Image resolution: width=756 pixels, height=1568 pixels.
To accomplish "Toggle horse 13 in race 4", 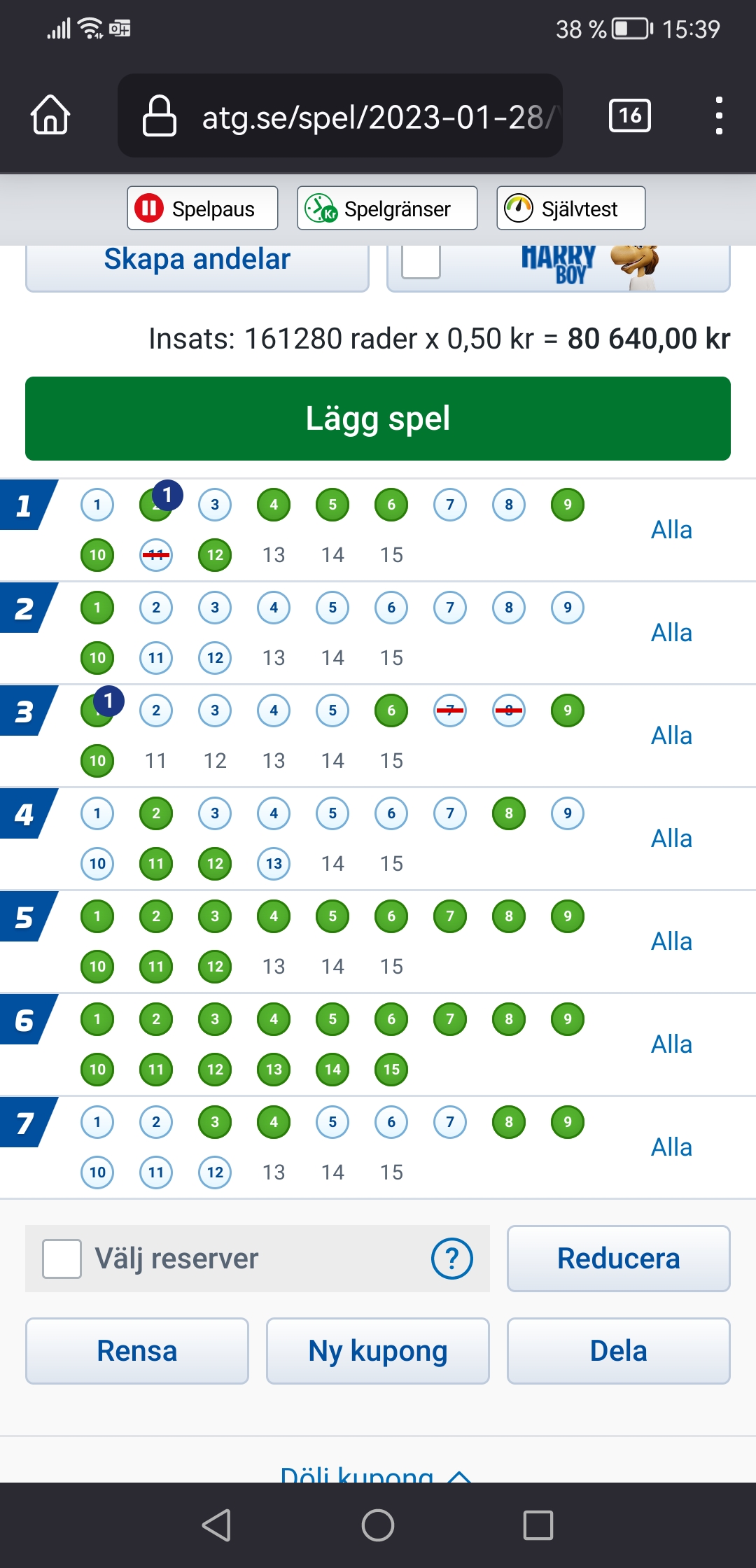I will tap(274, 864).
